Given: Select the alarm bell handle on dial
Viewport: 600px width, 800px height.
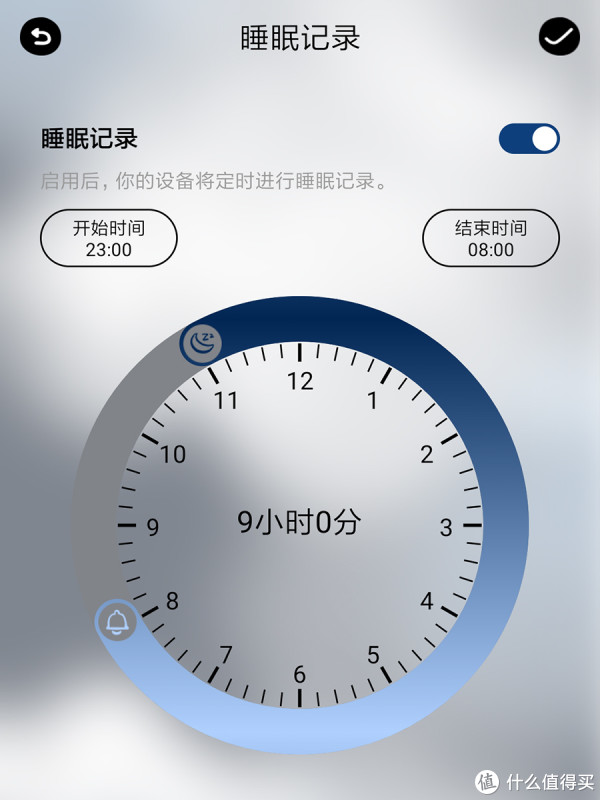Looking at the screenshot, I should tap(116, 621).
